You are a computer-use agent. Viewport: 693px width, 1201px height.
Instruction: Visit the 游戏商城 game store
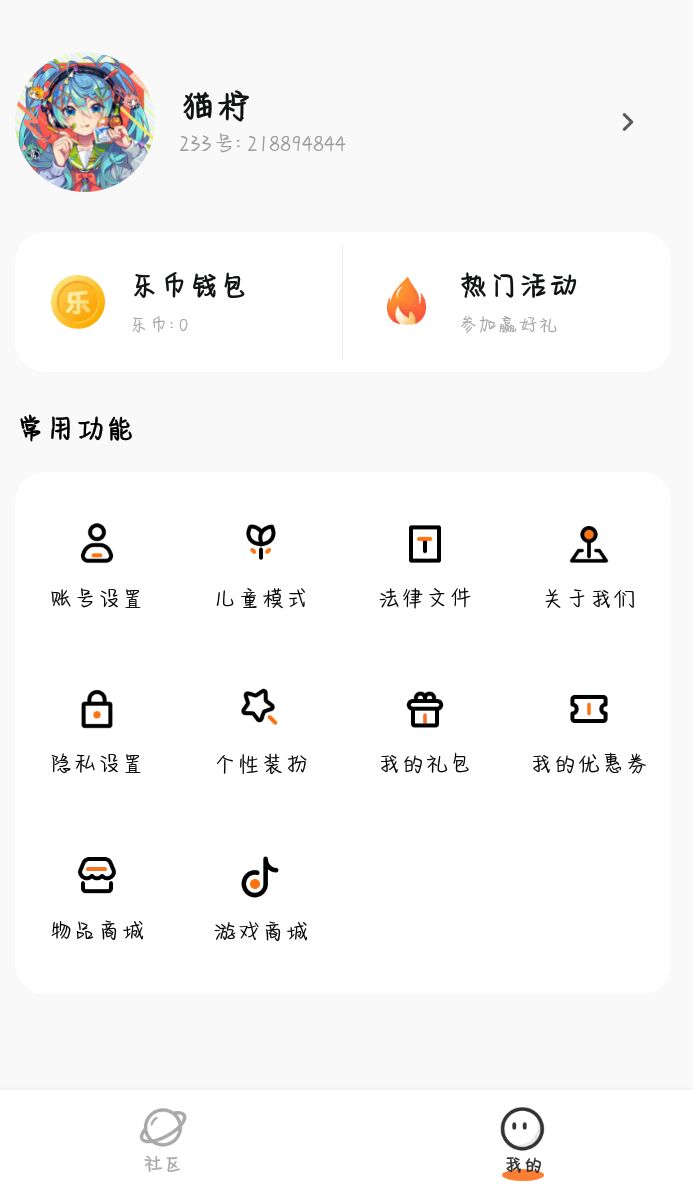click(261, 897)
